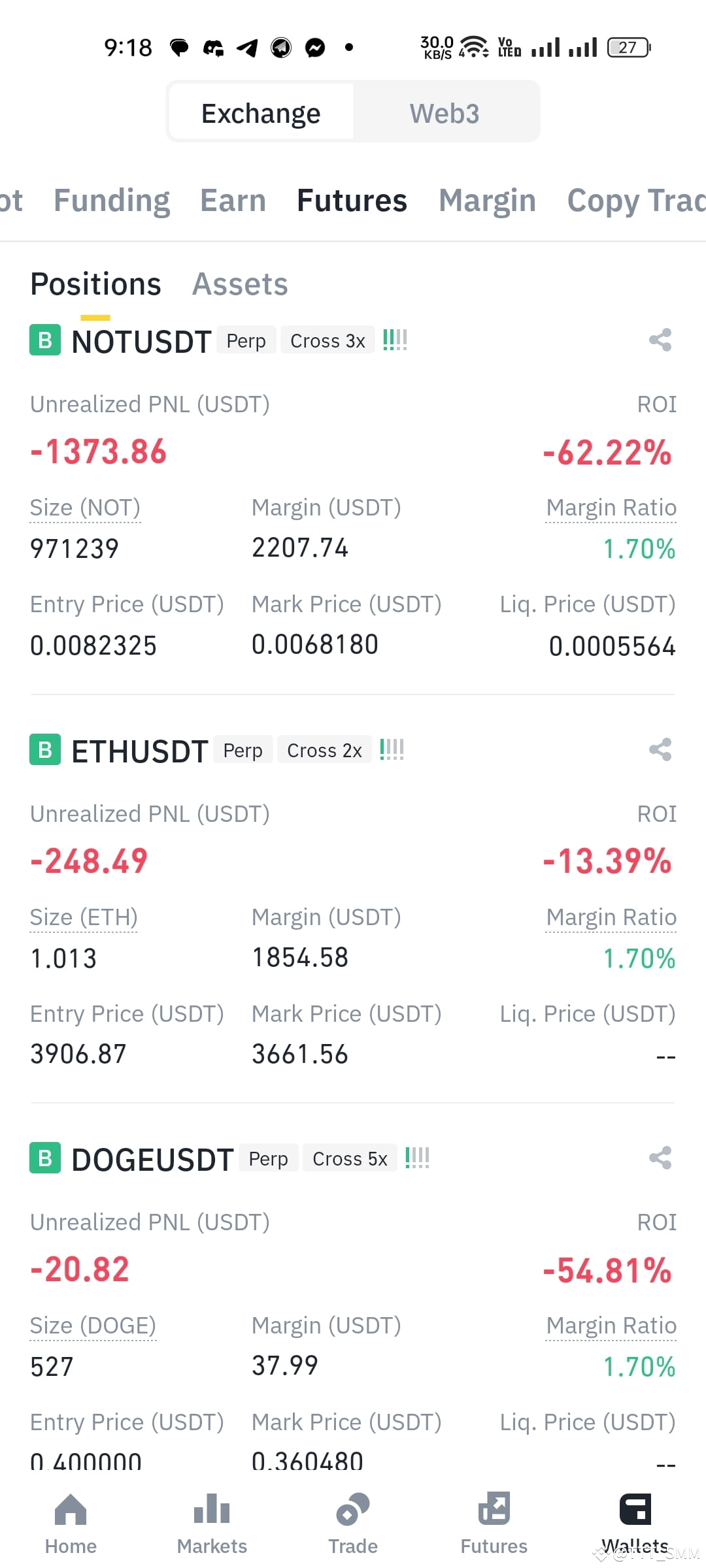706x1568 pixels.
Task: Select the Positions sub-tab
Action: (95, 284)
